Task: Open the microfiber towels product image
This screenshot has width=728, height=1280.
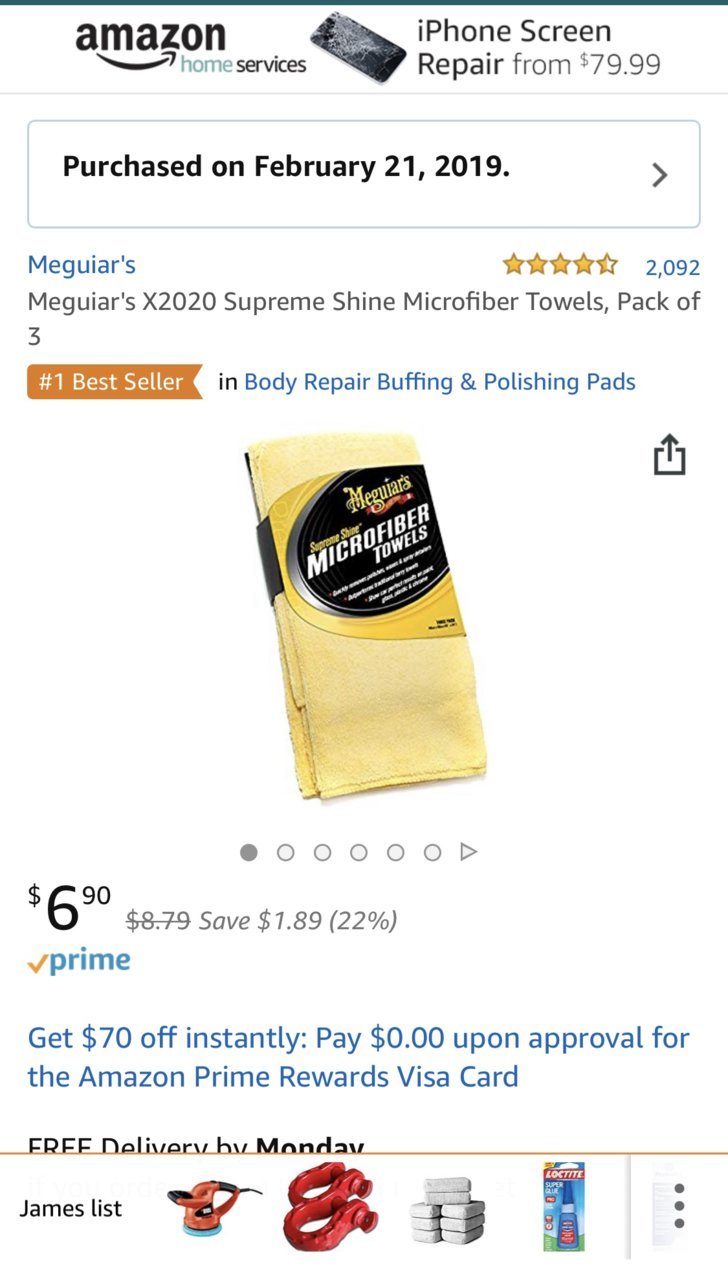Action: [x=365, y=617]
